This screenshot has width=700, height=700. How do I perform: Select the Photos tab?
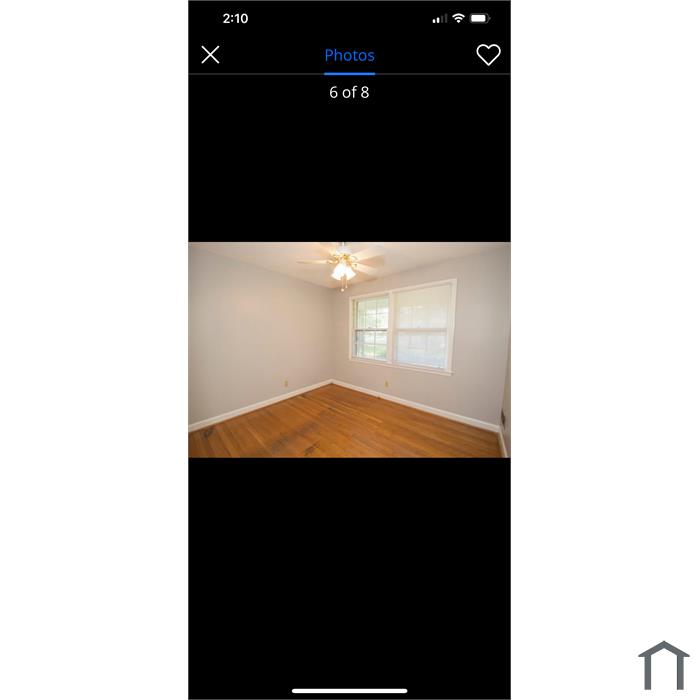pos(349,55)
